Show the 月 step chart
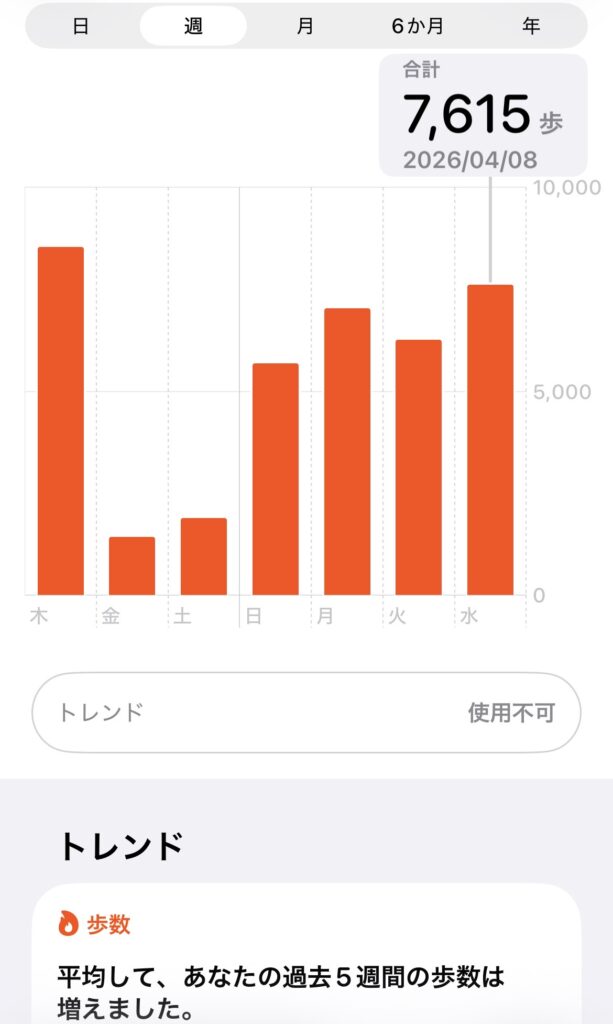This screenshot has height=1024, width=613. pyautogui.click(x=305, y=26)
